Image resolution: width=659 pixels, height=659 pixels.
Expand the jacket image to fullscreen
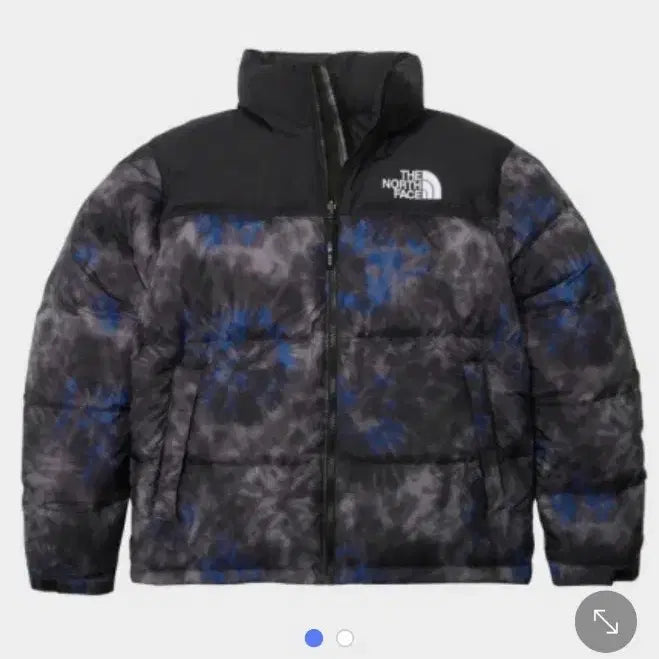(x=605, y=621)
